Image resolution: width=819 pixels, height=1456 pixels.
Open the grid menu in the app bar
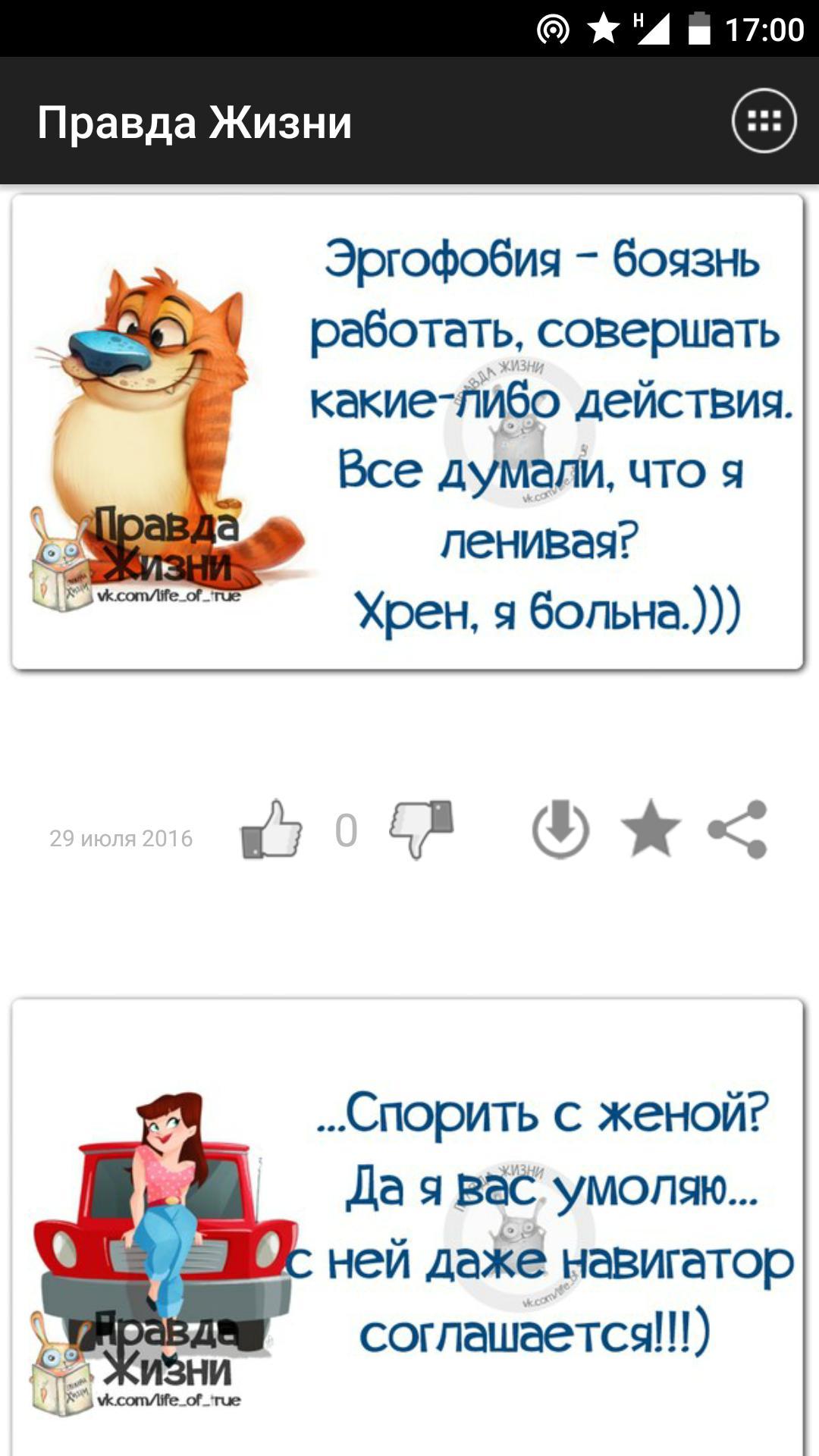click(x=764, y=121)
